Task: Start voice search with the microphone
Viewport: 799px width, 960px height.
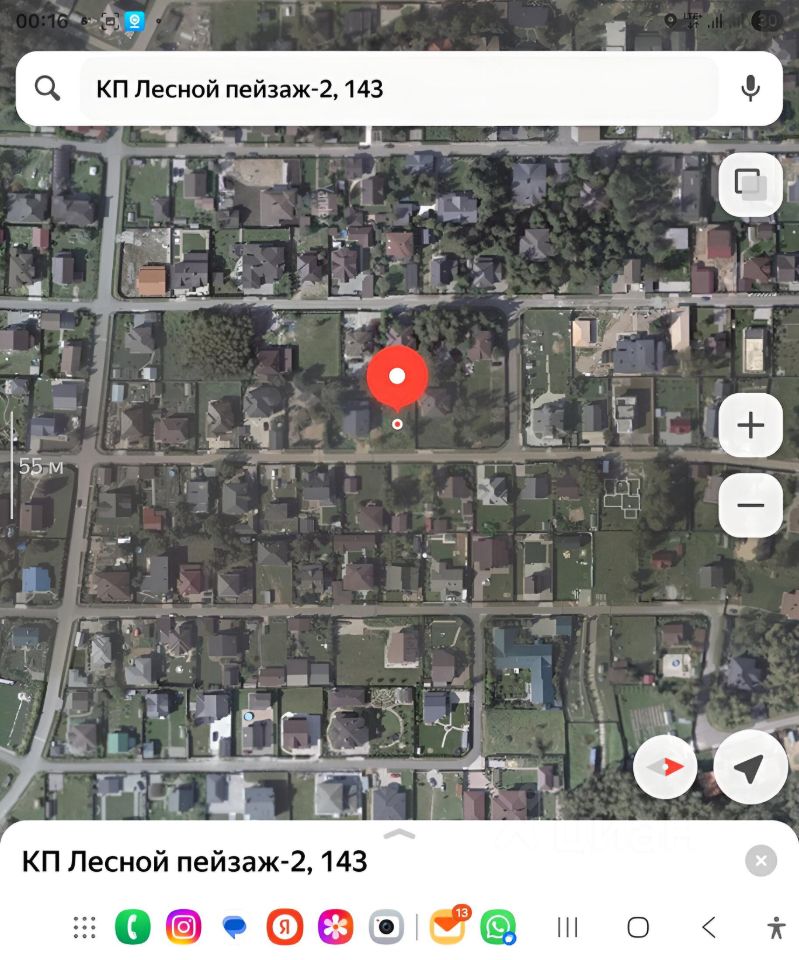Action: pyautogui.click(x=750, y=89)
